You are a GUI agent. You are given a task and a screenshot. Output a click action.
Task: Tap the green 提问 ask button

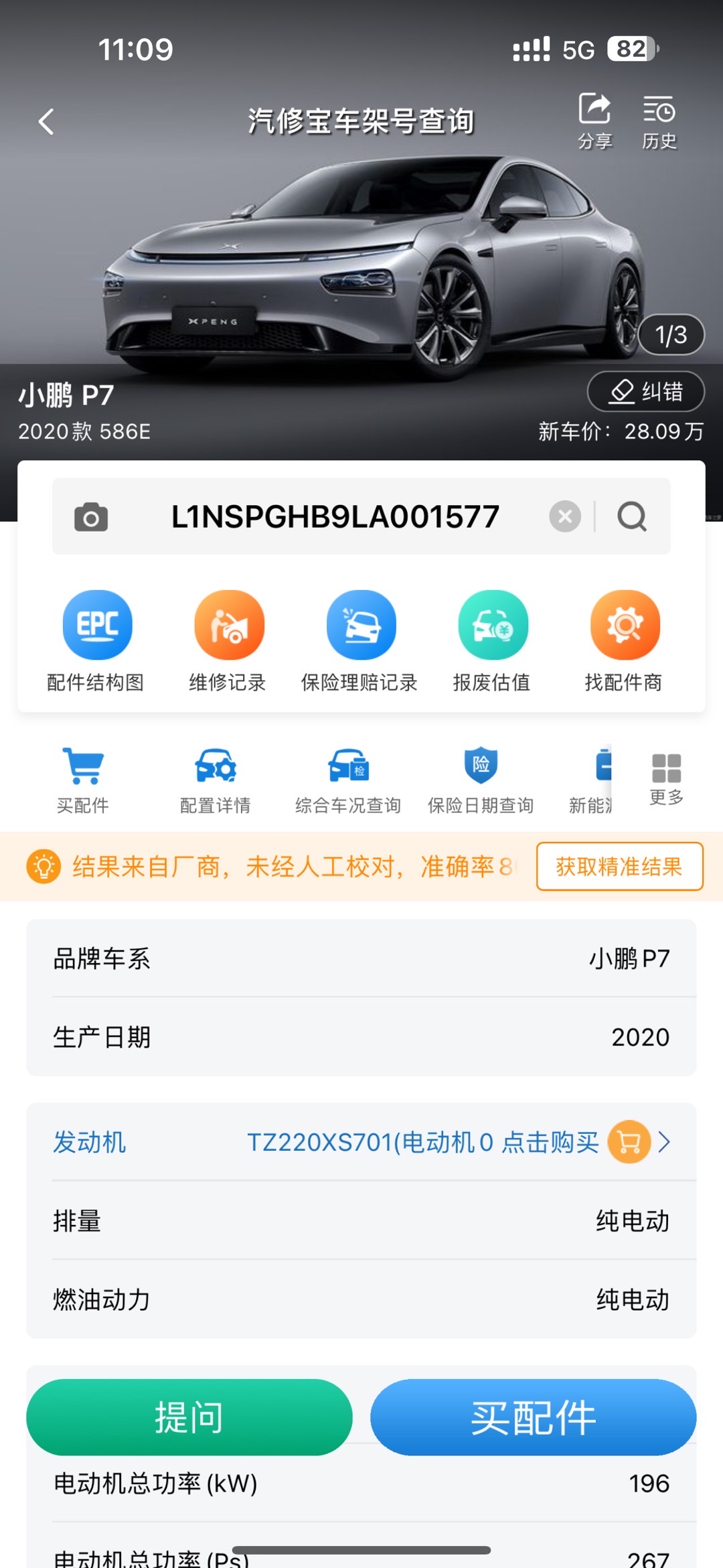point(189,1417)
